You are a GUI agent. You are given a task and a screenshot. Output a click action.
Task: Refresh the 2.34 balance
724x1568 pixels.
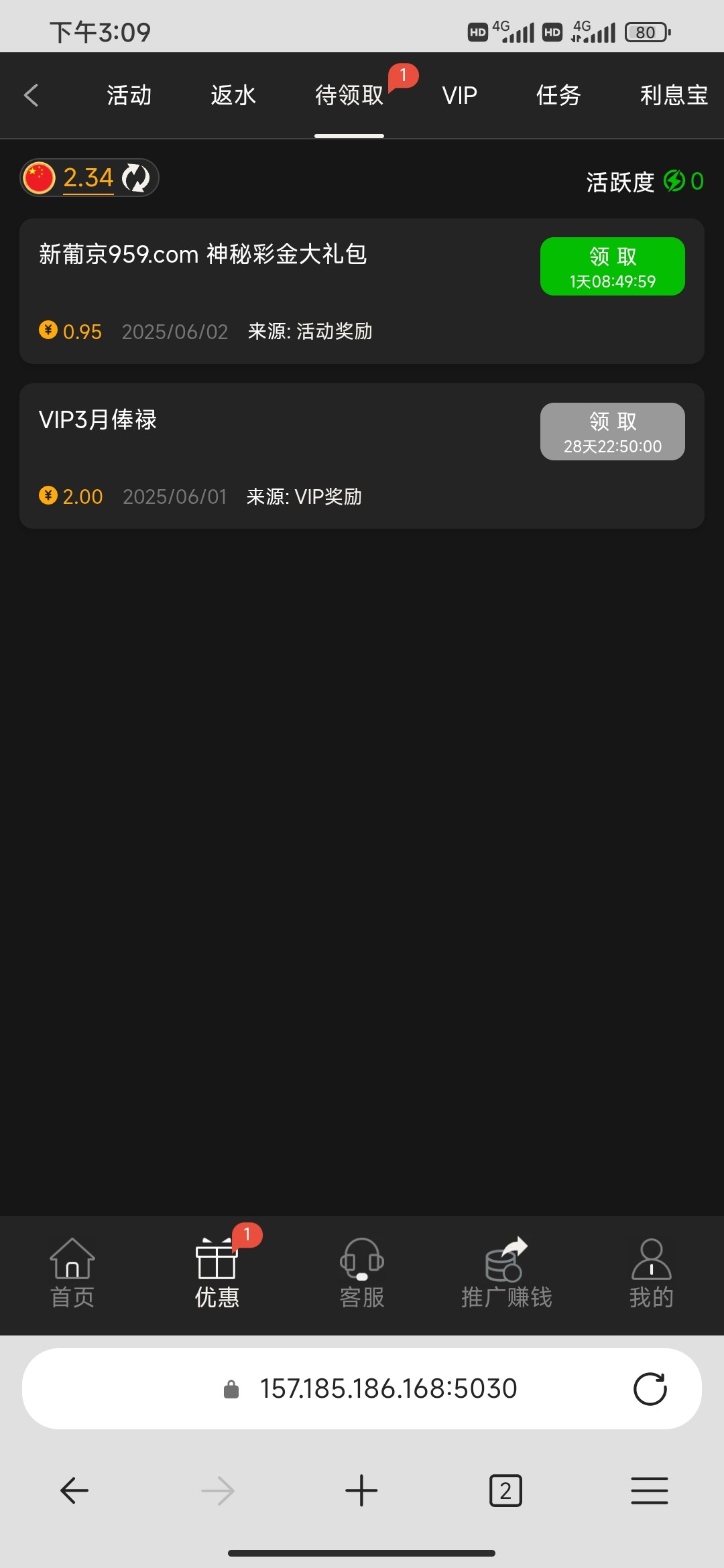pos(136,178)
